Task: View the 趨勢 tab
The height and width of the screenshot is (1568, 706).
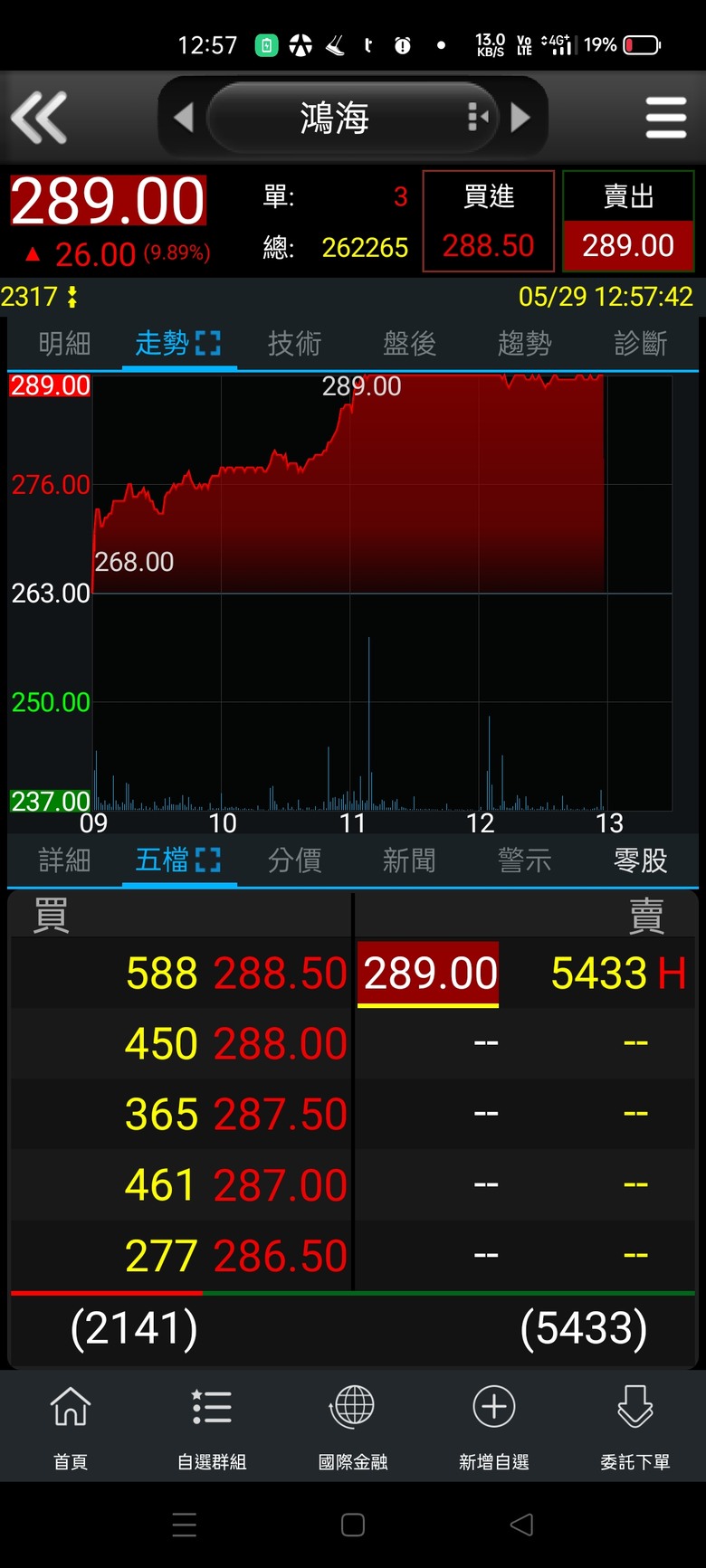Action: pos(524,344)
